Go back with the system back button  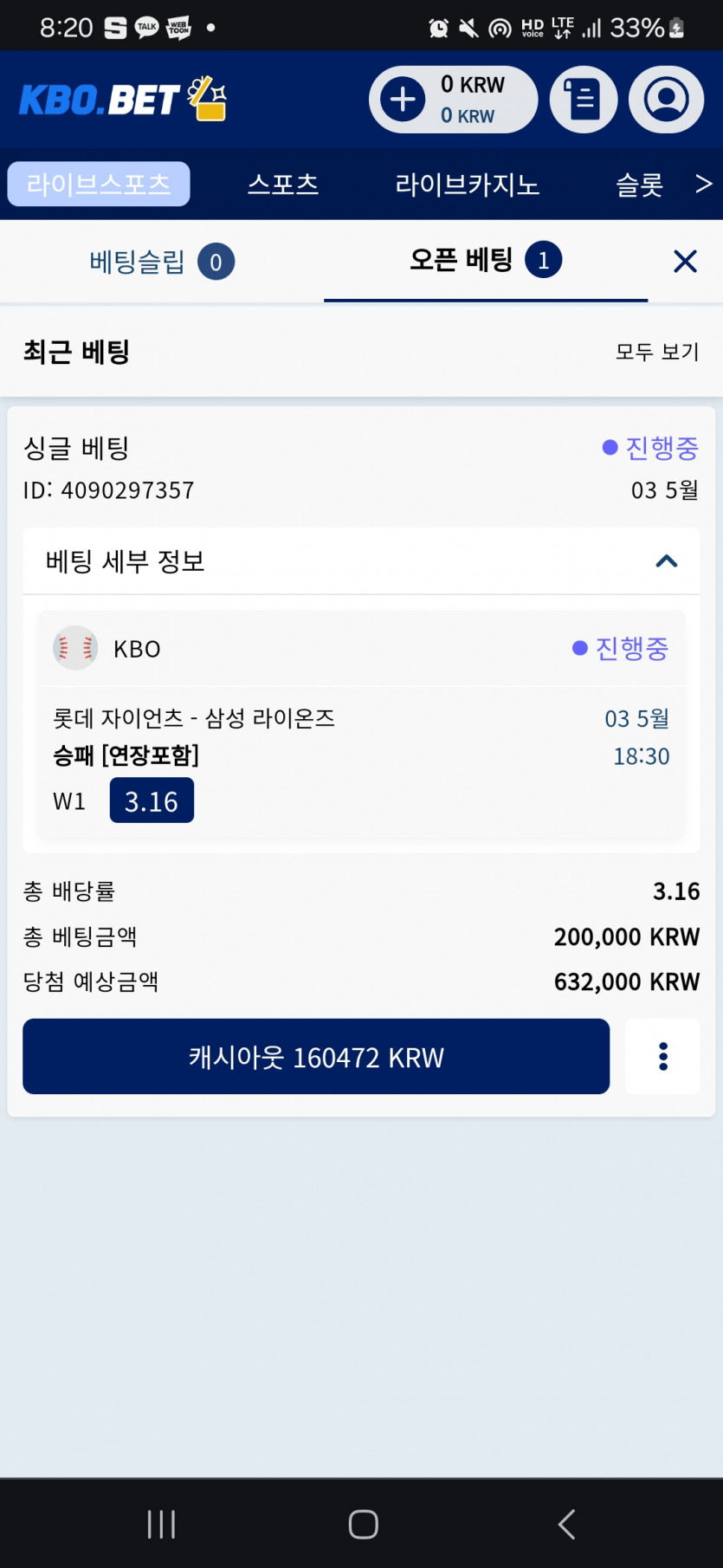click(566, 1524)
